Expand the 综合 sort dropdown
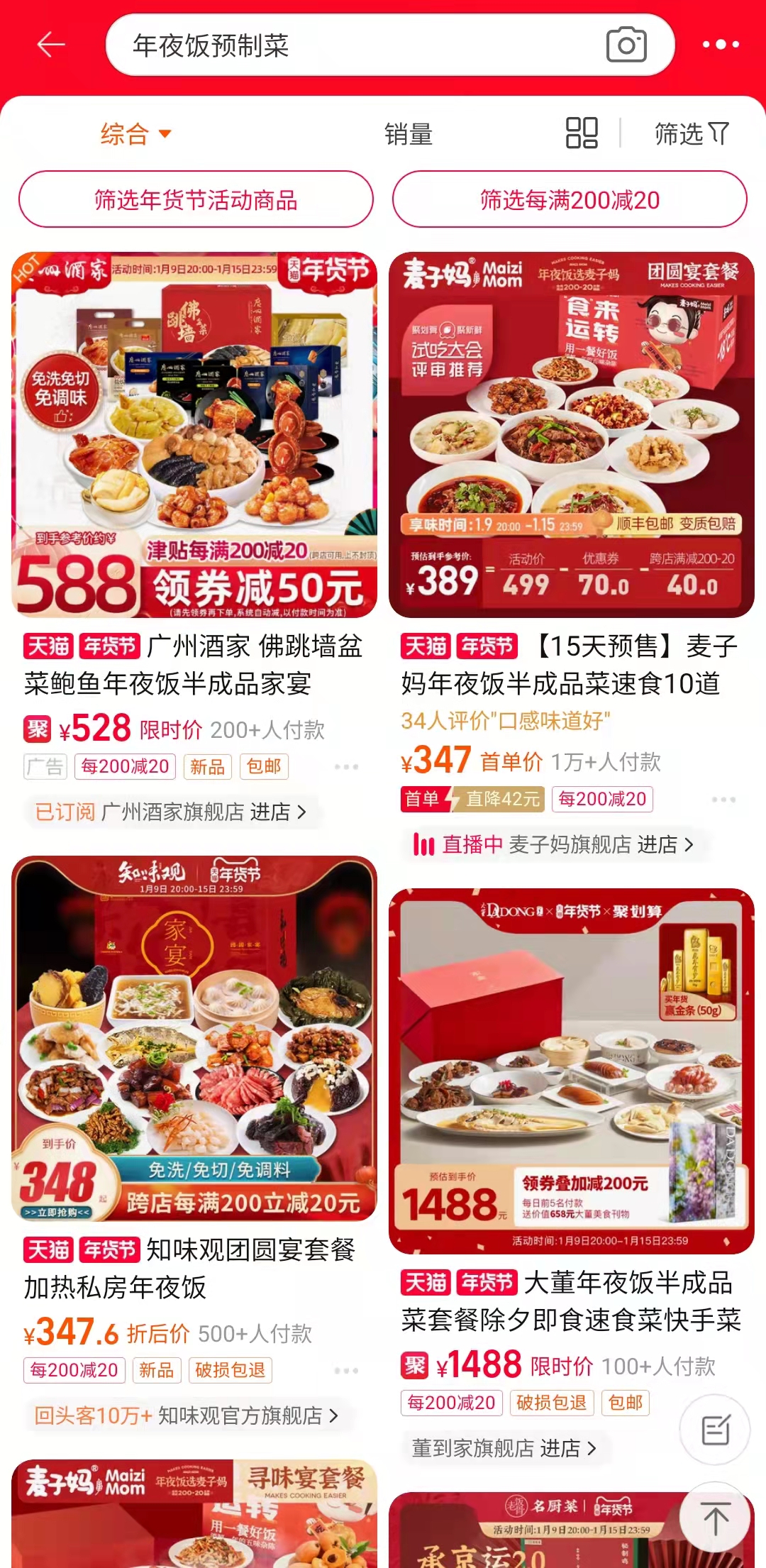766x1568 pixels. click(x=135, y=134)
